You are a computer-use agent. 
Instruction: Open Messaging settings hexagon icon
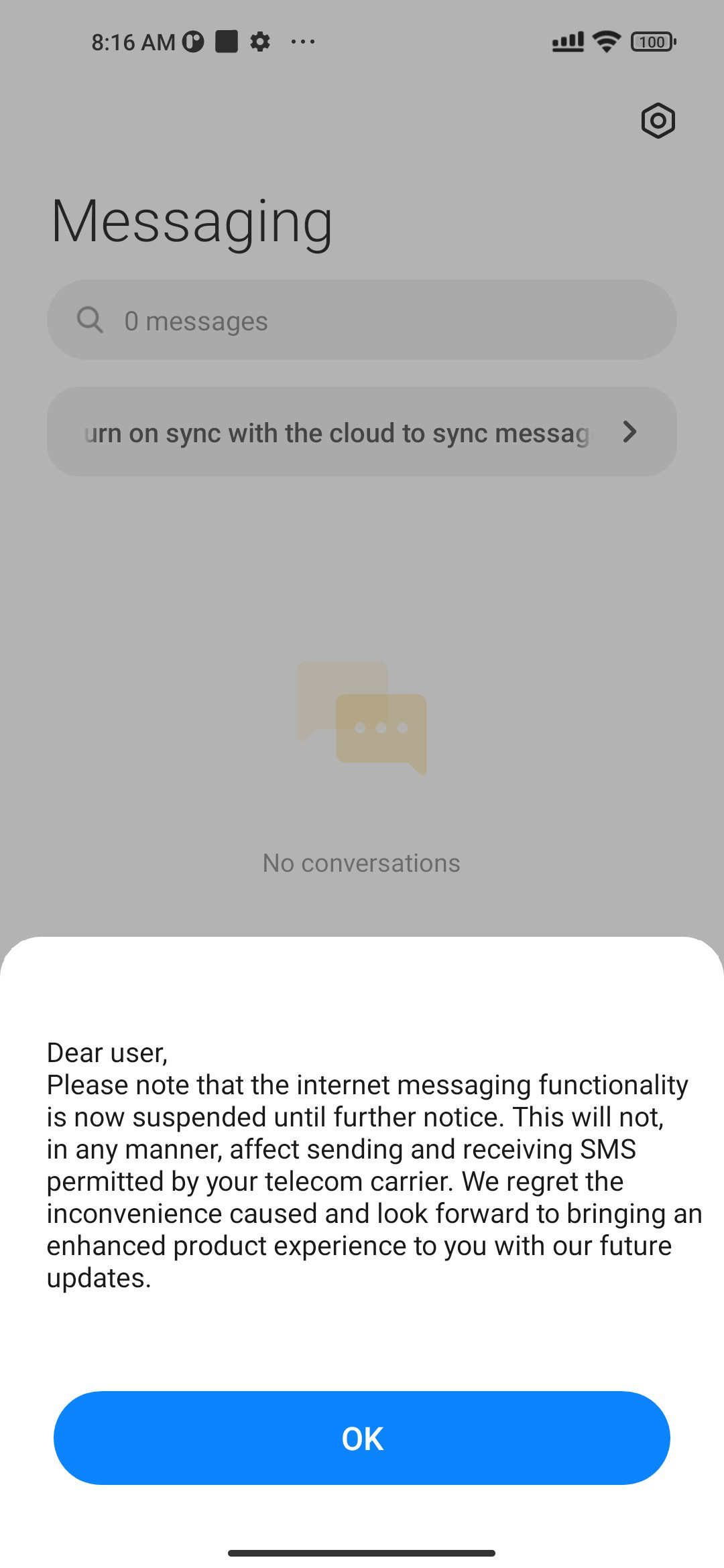[x=658, y=121]
